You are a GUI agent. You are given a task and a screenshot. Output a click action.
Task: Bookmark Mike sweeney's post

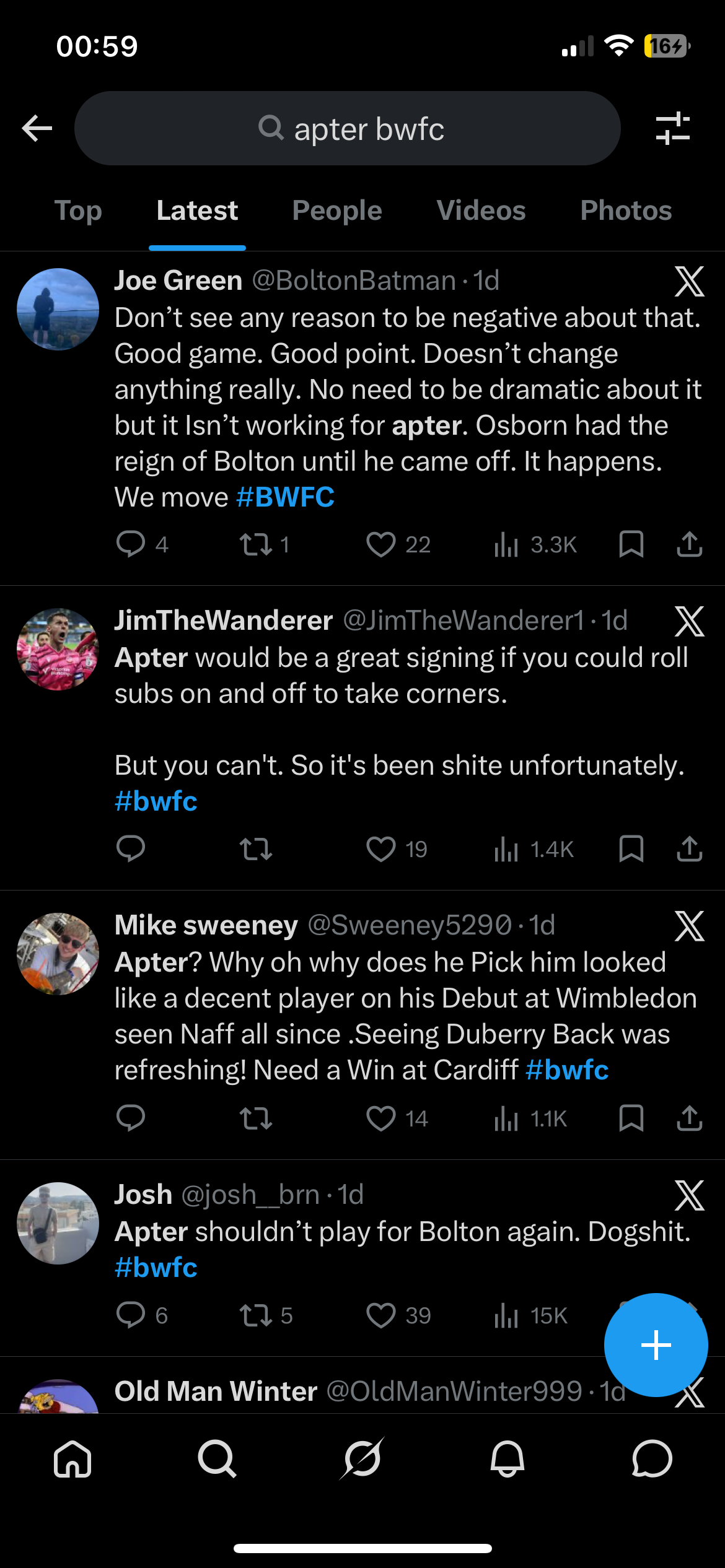click(x=631, y=1118)
